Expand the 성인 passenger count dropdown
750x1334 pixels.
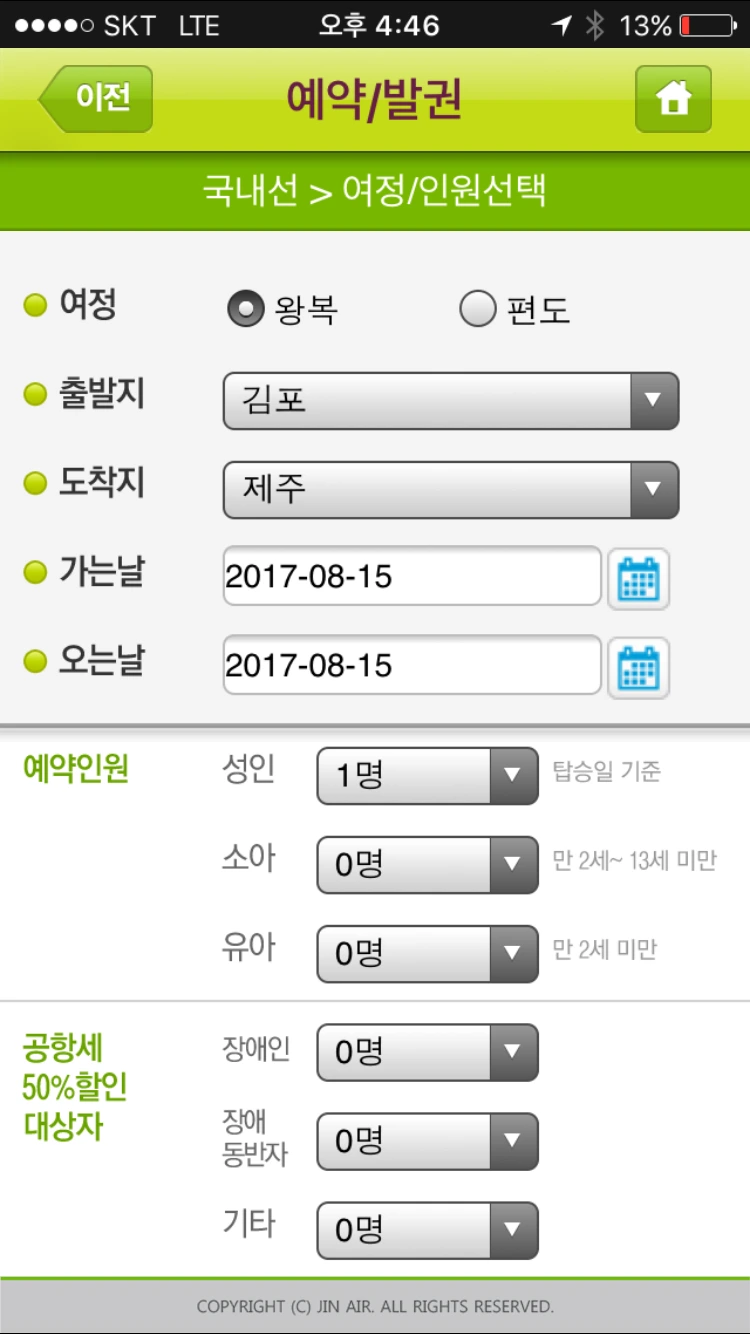click(x=427, y=775)
